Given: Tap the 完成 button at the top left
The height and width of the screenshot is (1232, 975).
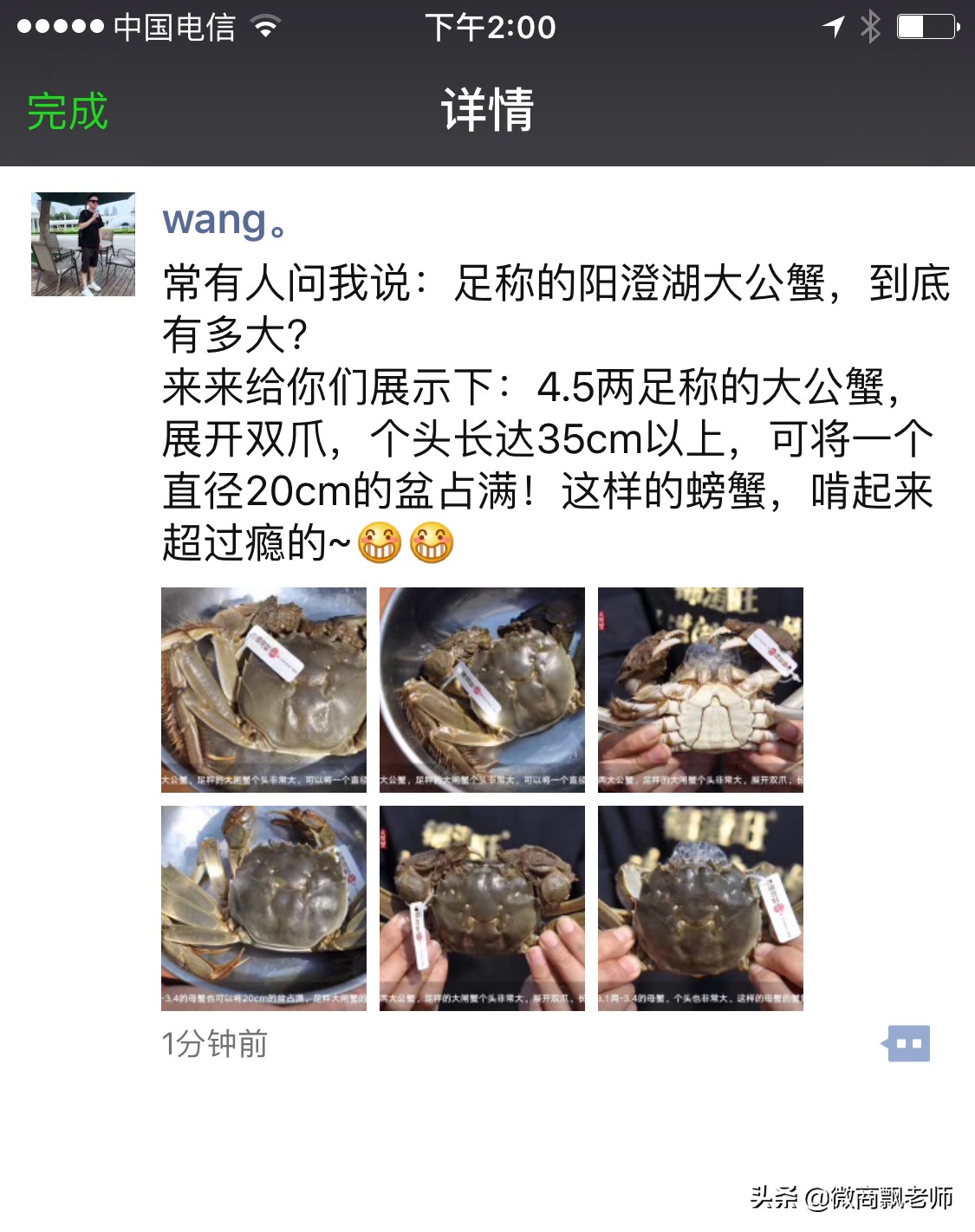Looking at the screenshot, I should click(x=65, y=110).
